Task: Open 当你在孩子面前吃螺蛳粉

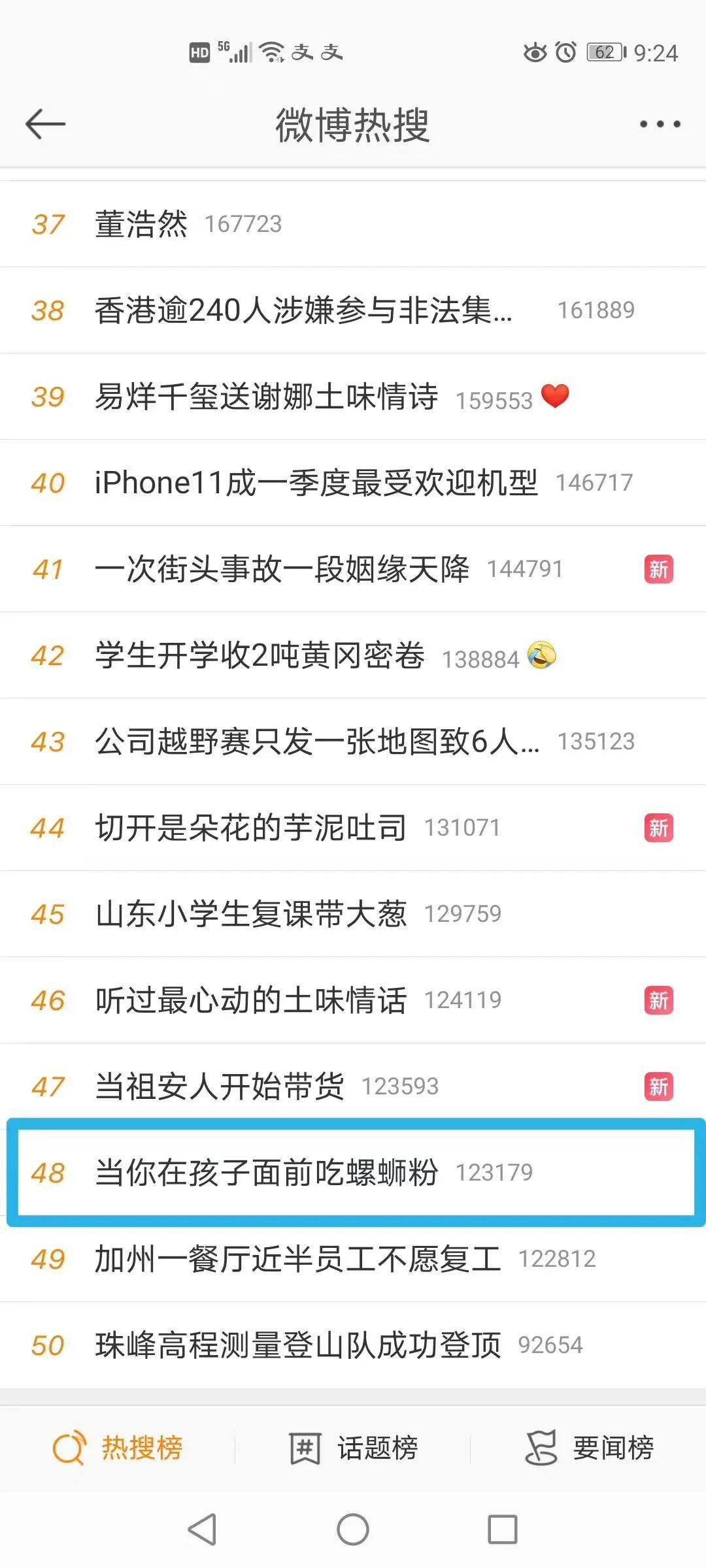Action: click(266, 1173)
